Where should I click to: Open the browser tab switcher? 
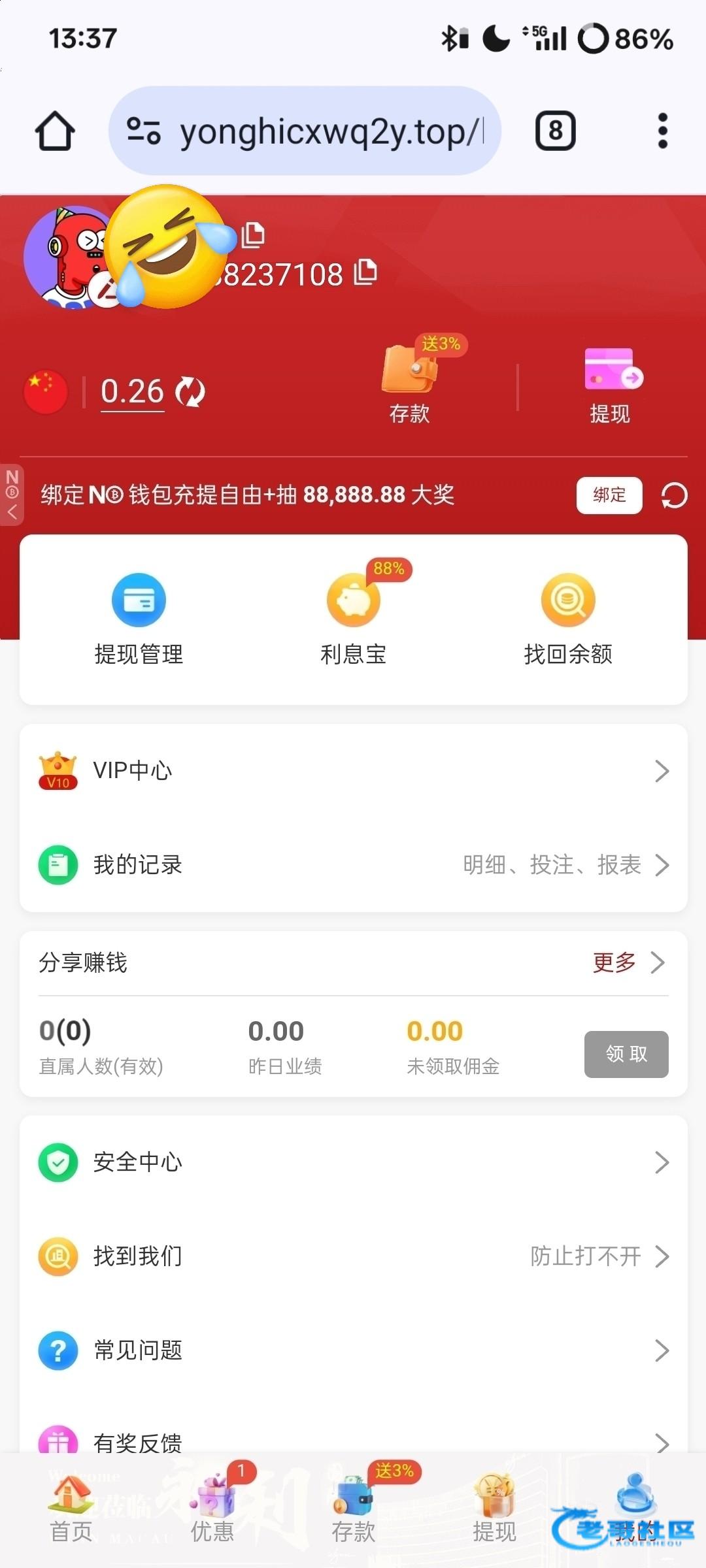coord(555,131)
